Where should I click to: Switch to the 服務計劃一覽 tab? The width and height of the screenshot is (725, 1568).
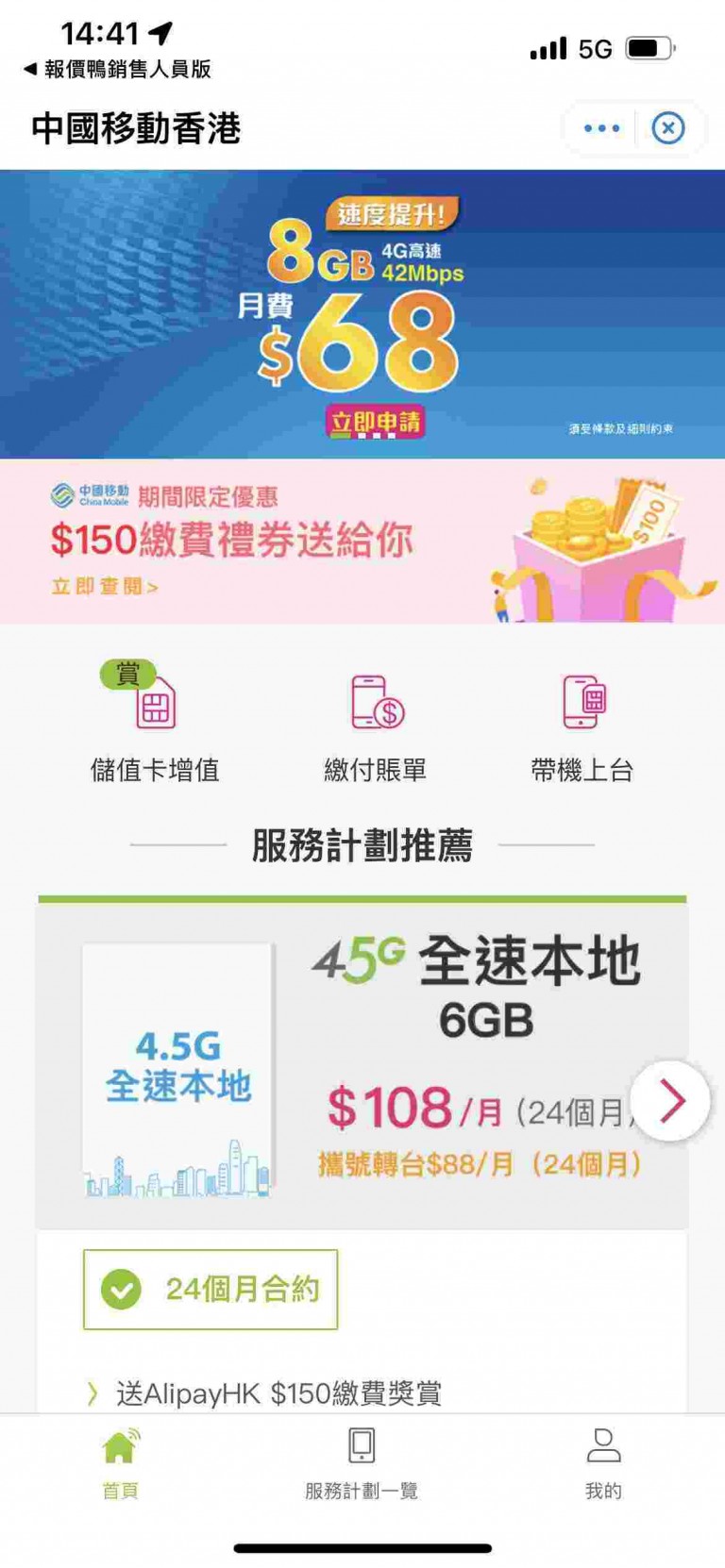pos(362,1463)
